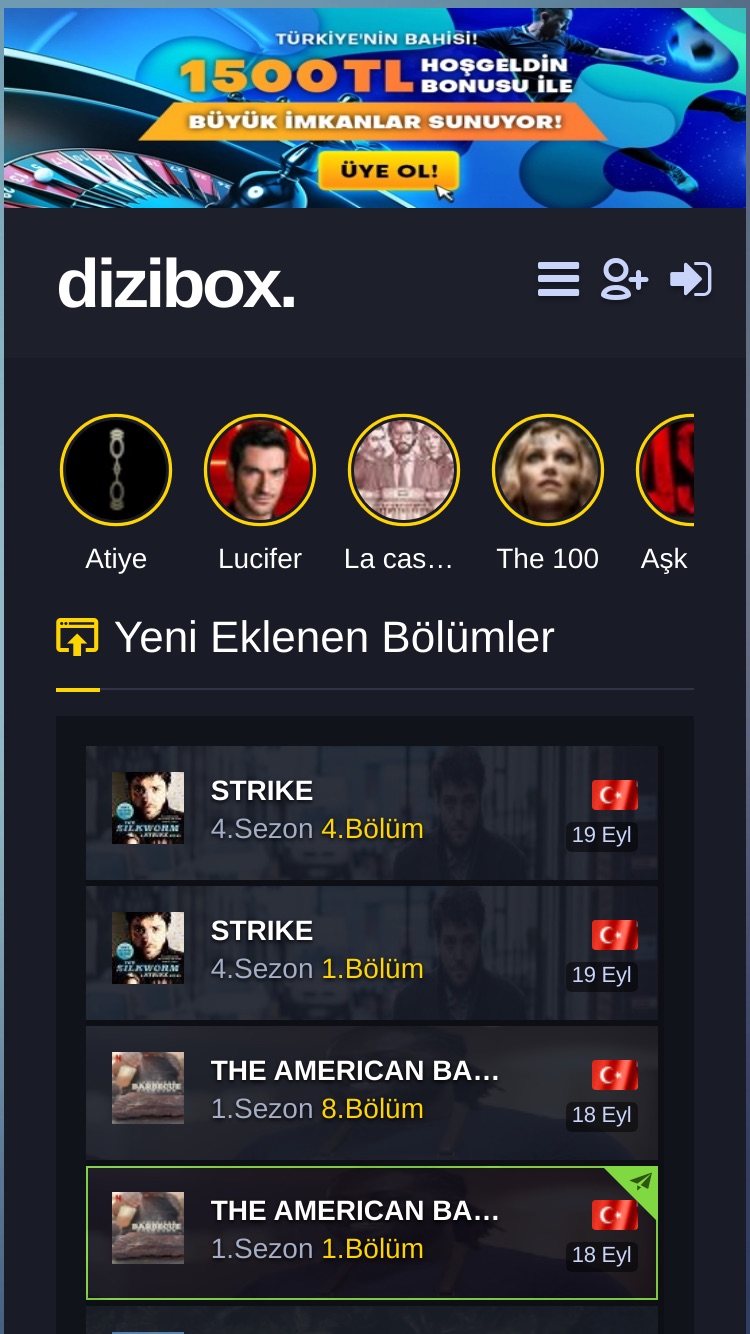Screen dimensions: 750x1334
Task: Open Strike season 4 episode 1
Action: click(372, 953)
